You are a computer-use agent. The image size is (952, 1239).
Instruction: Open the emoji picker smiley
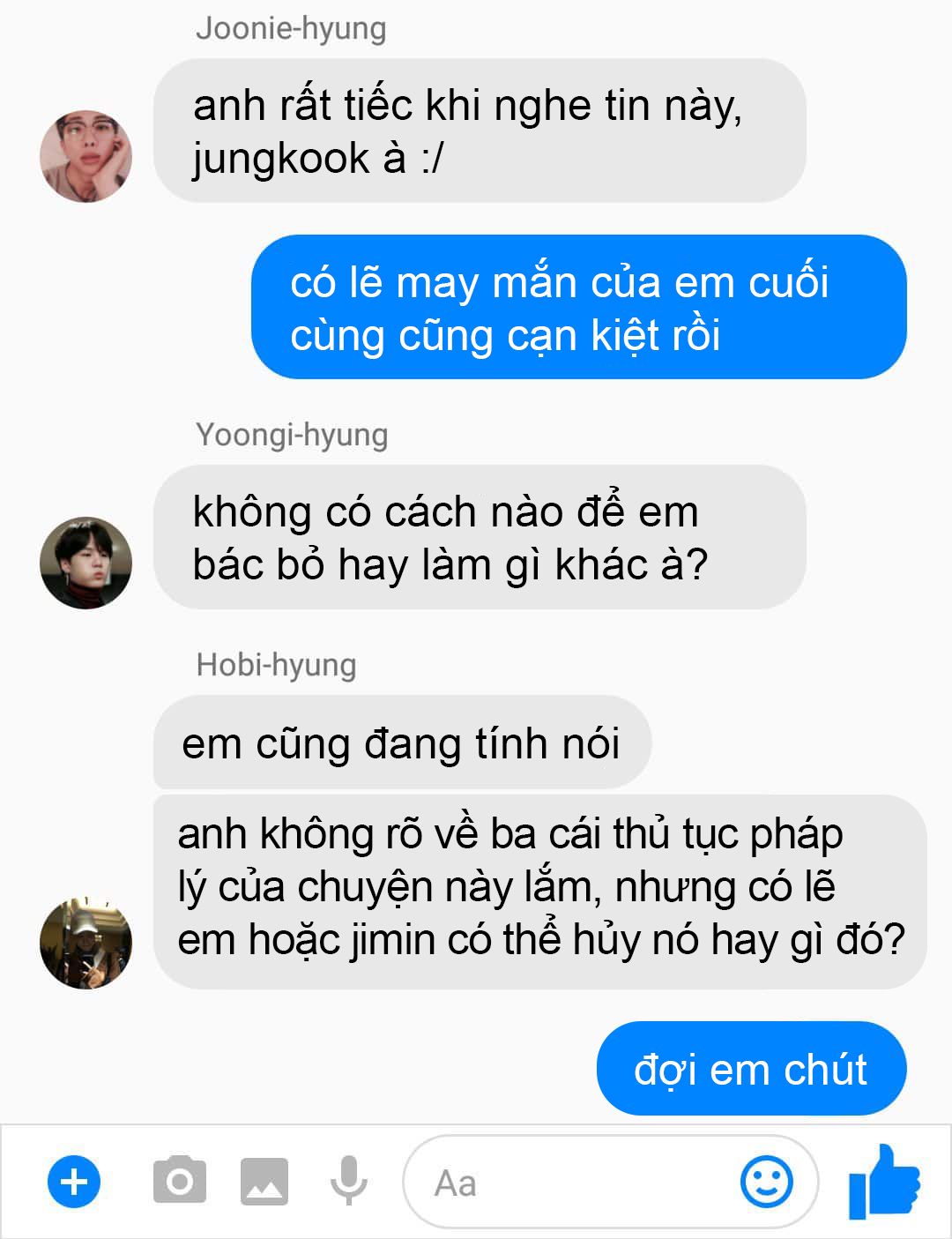[x=766, y=1182]
